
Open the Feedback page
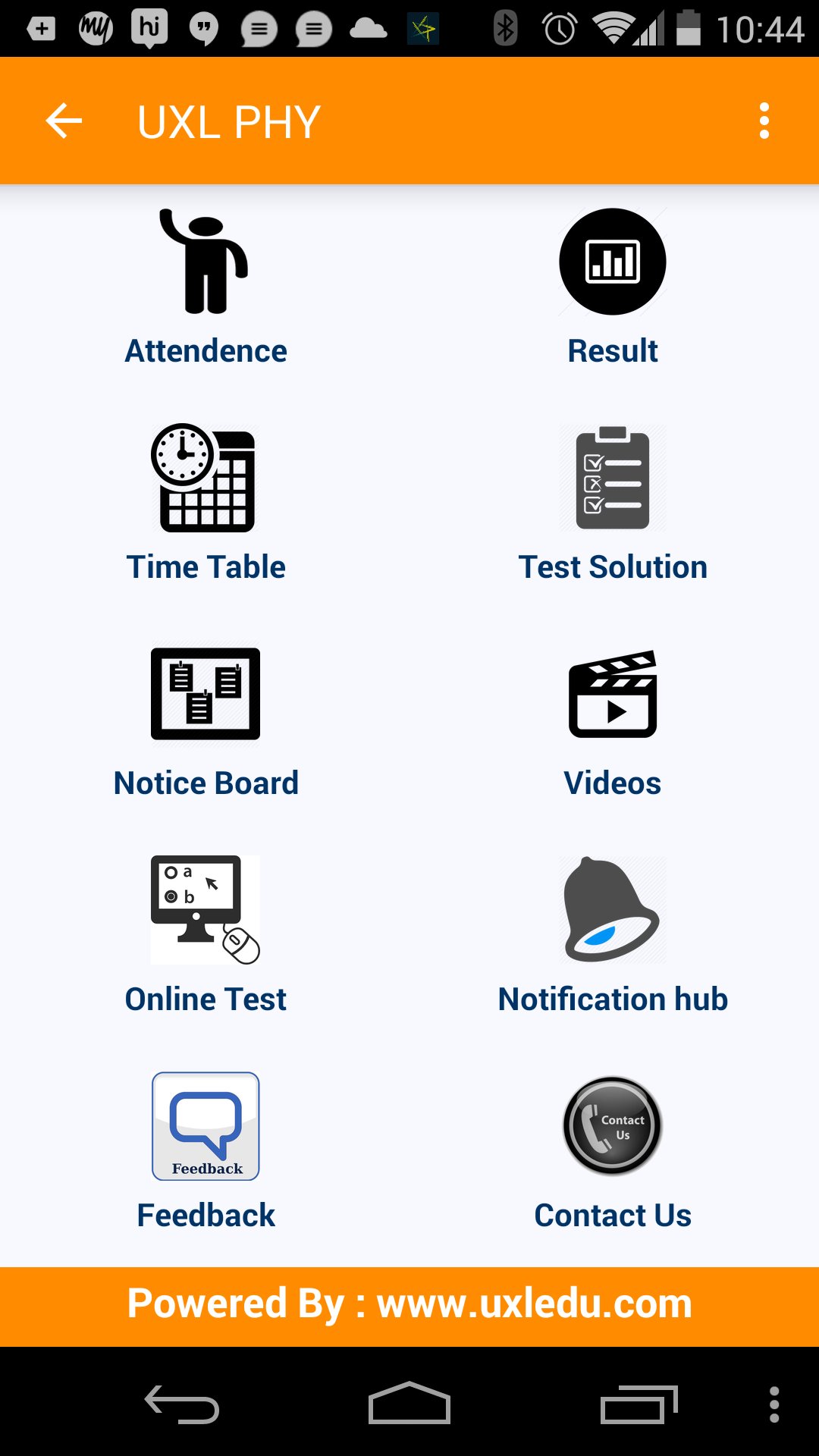point(206,1153)
